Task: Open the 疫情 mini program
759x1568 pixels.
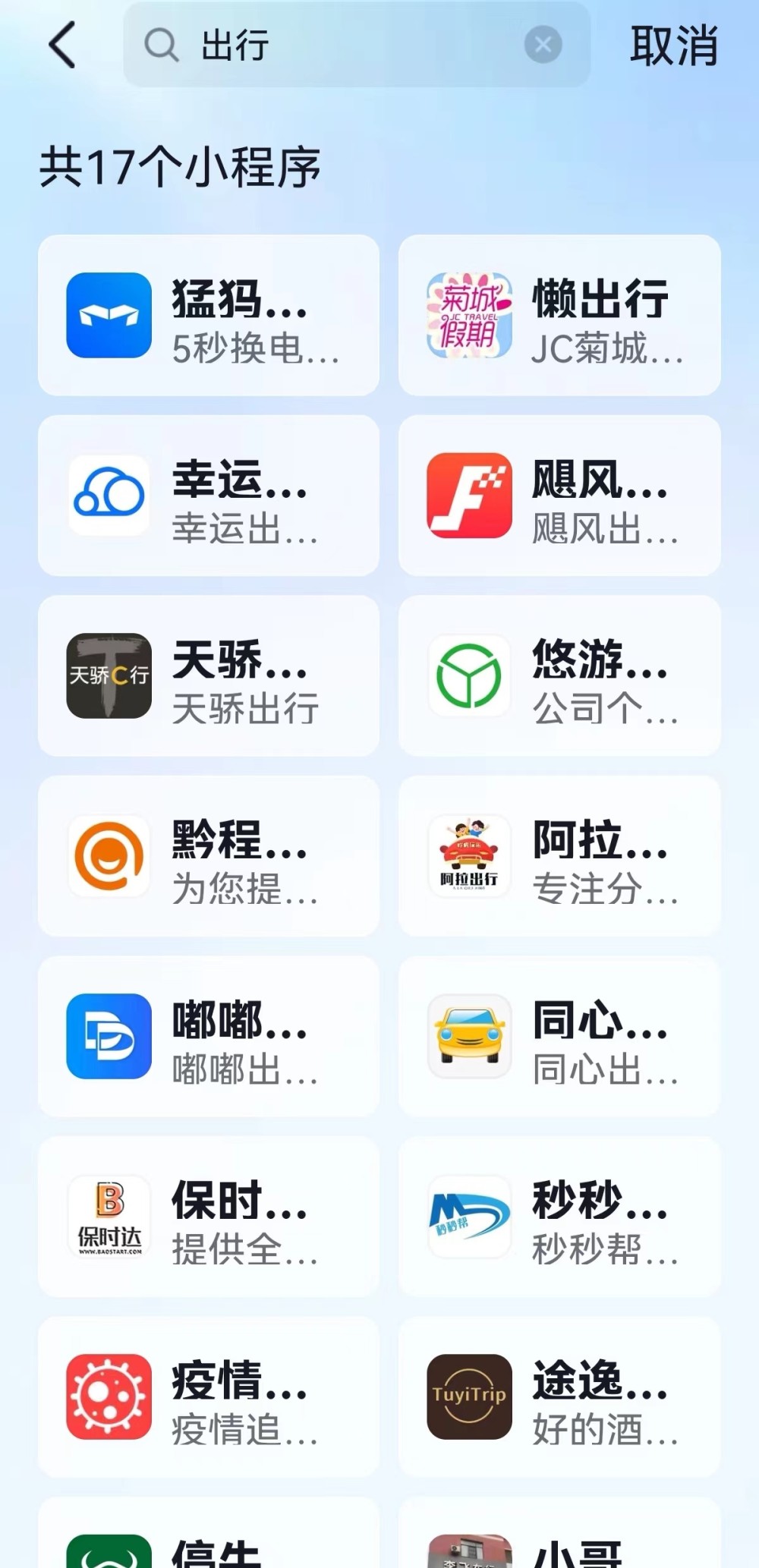Action: pyautogui.click(x=208, y=1396)
